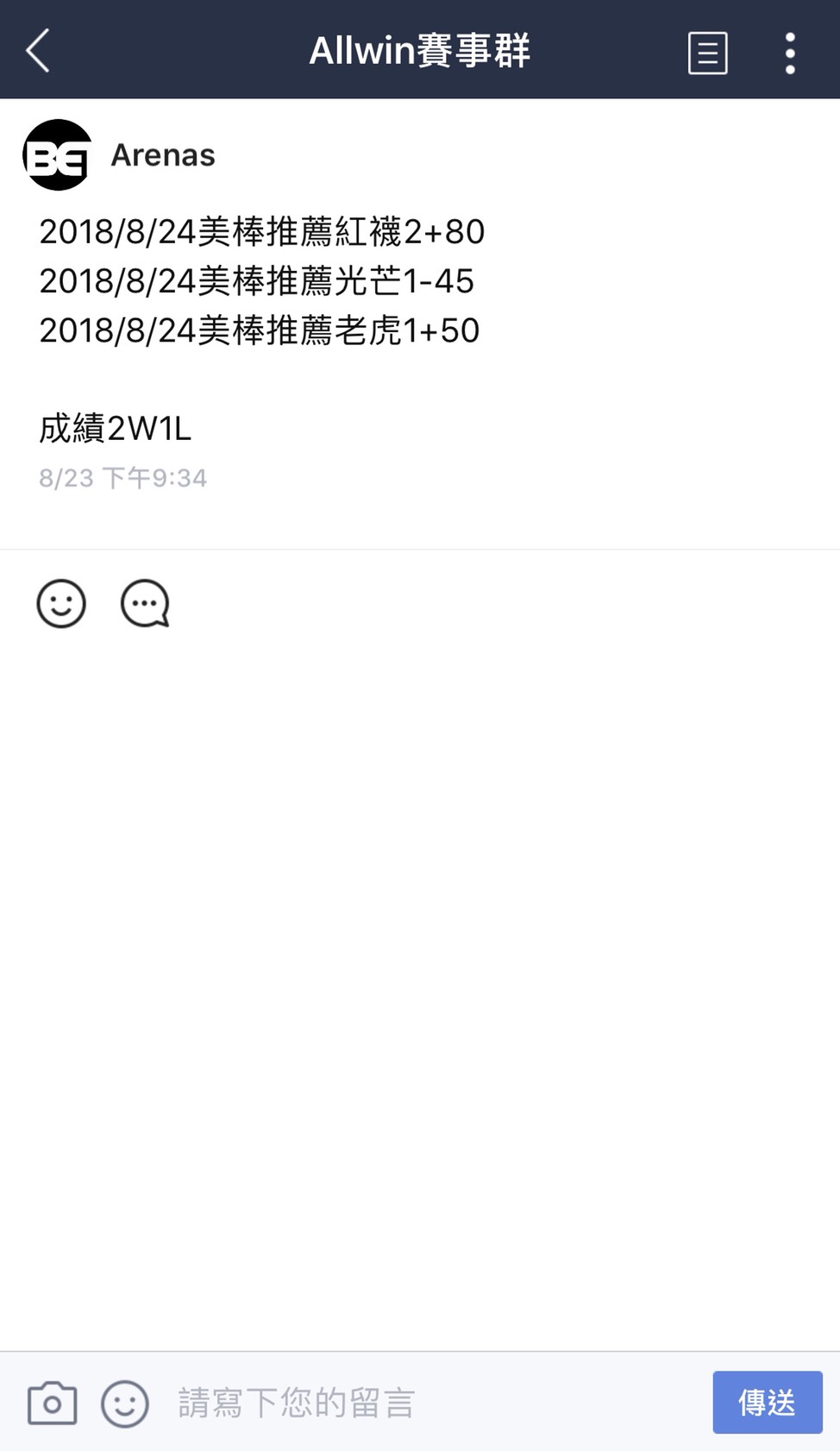This screenshot has height=1451, width=840.
Task: Send the comment with the 傳送 button
Action: (767, 1402)
